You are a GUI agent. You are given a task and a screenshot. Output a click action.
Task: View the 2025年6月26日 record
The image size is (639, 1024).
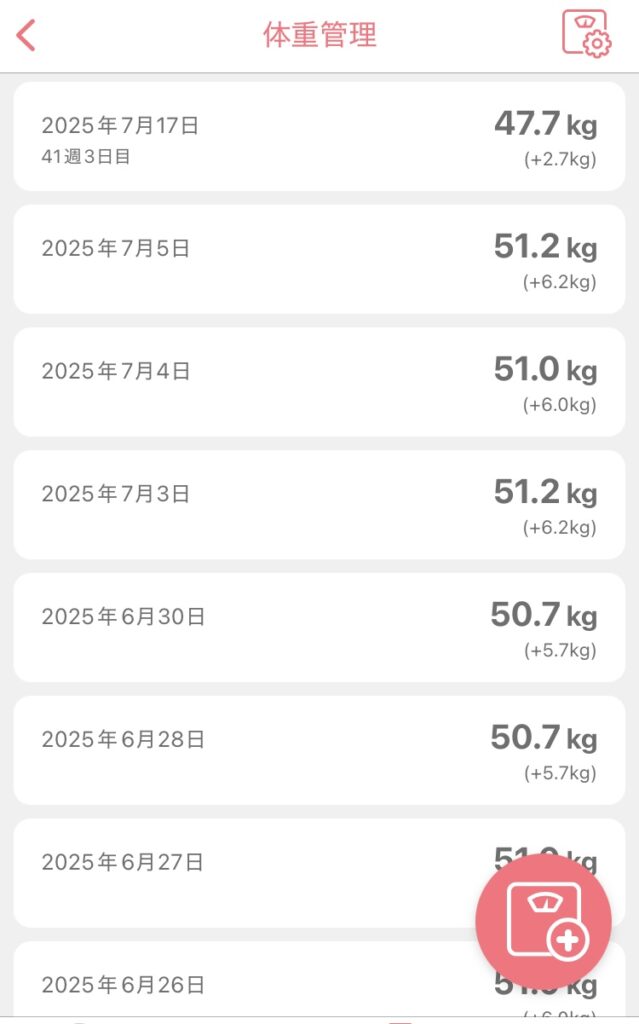tap(248, 980)
